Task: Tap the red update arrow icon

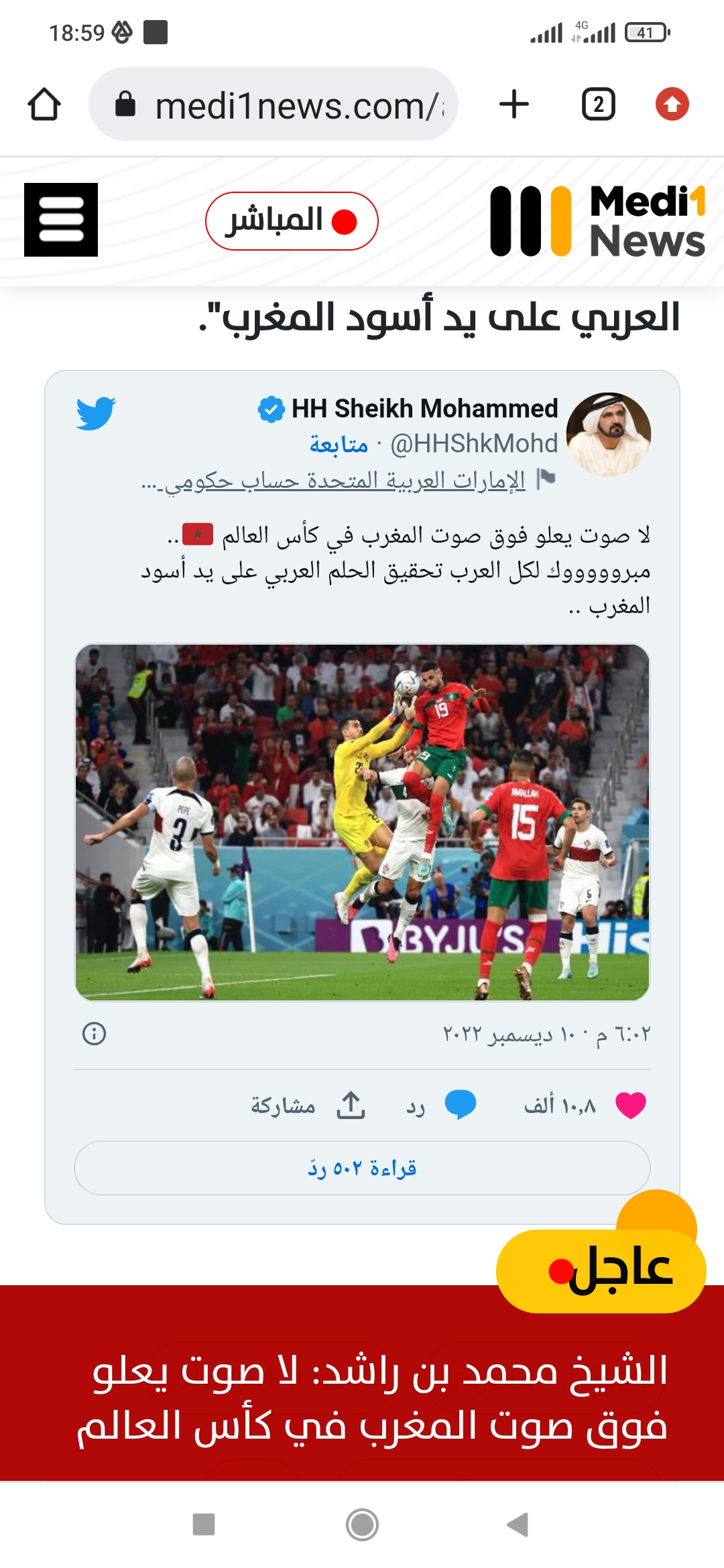Action: (x=672, y=105)
